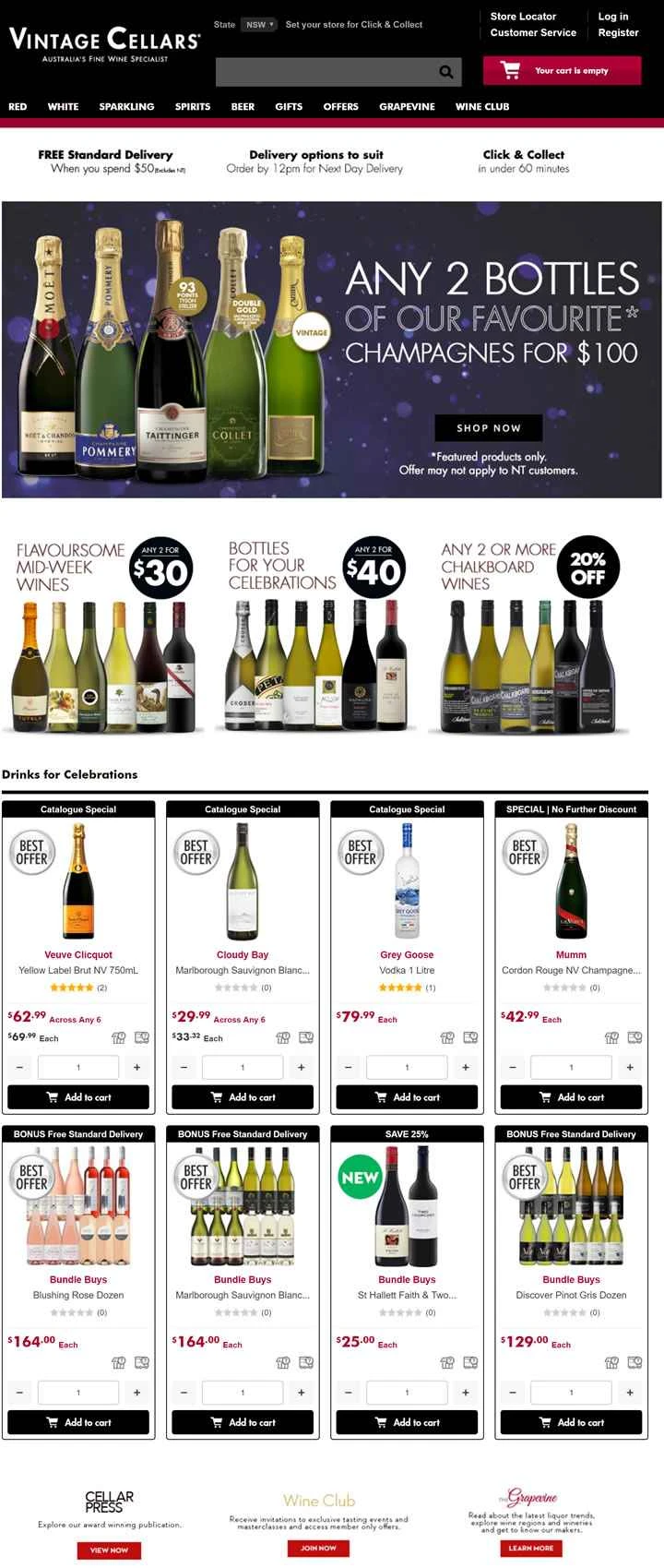Tap VIEW NOW under Cellar Press
The height and width of the screenshot is (1568, 664).
pyautogui.click(x=109, y=1550)
